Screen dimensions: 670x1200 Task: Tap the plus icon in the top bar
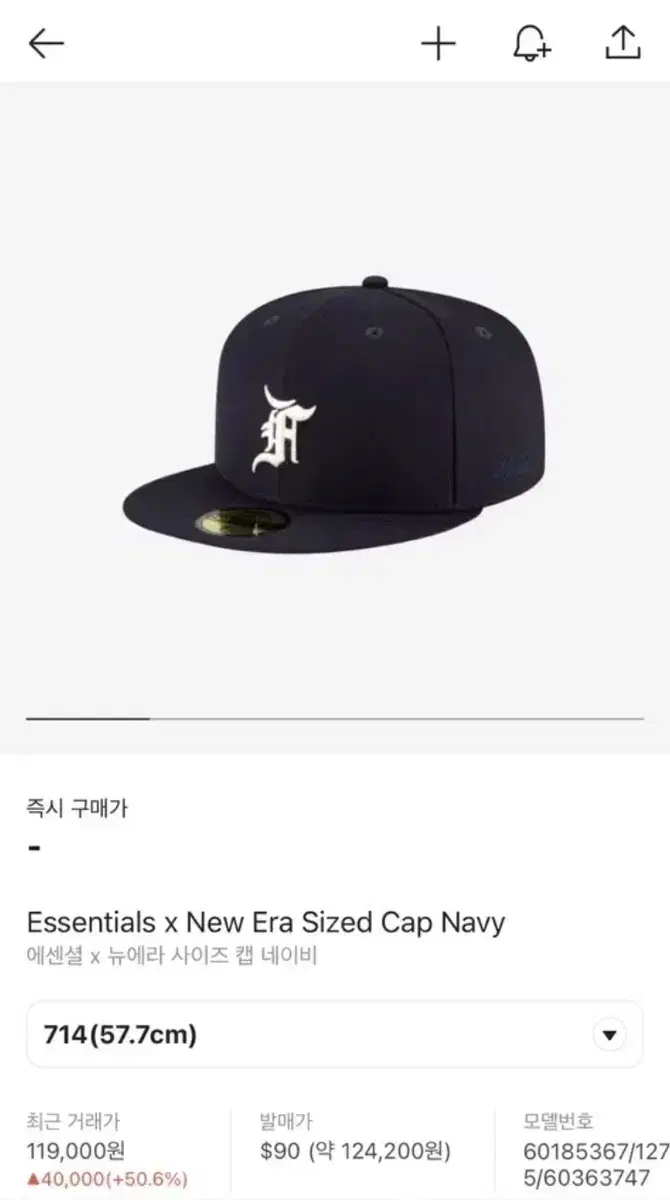click(x=438, y=43)
